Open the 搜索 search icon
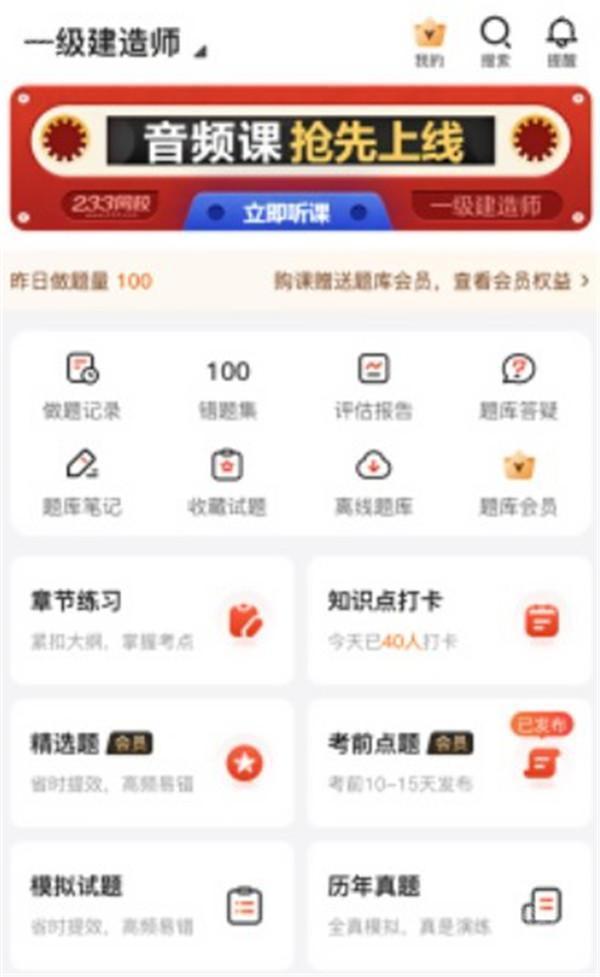600x977 pixels. (495, 43)
